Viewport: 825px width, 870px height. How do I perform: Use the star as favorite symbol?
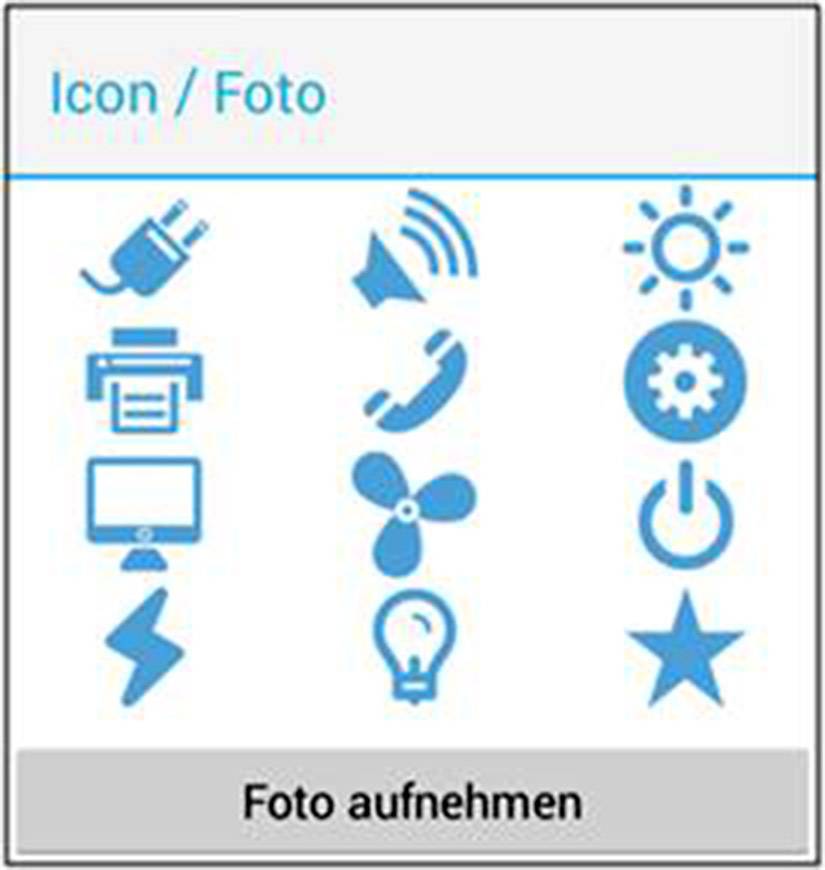tap(685, 650)
